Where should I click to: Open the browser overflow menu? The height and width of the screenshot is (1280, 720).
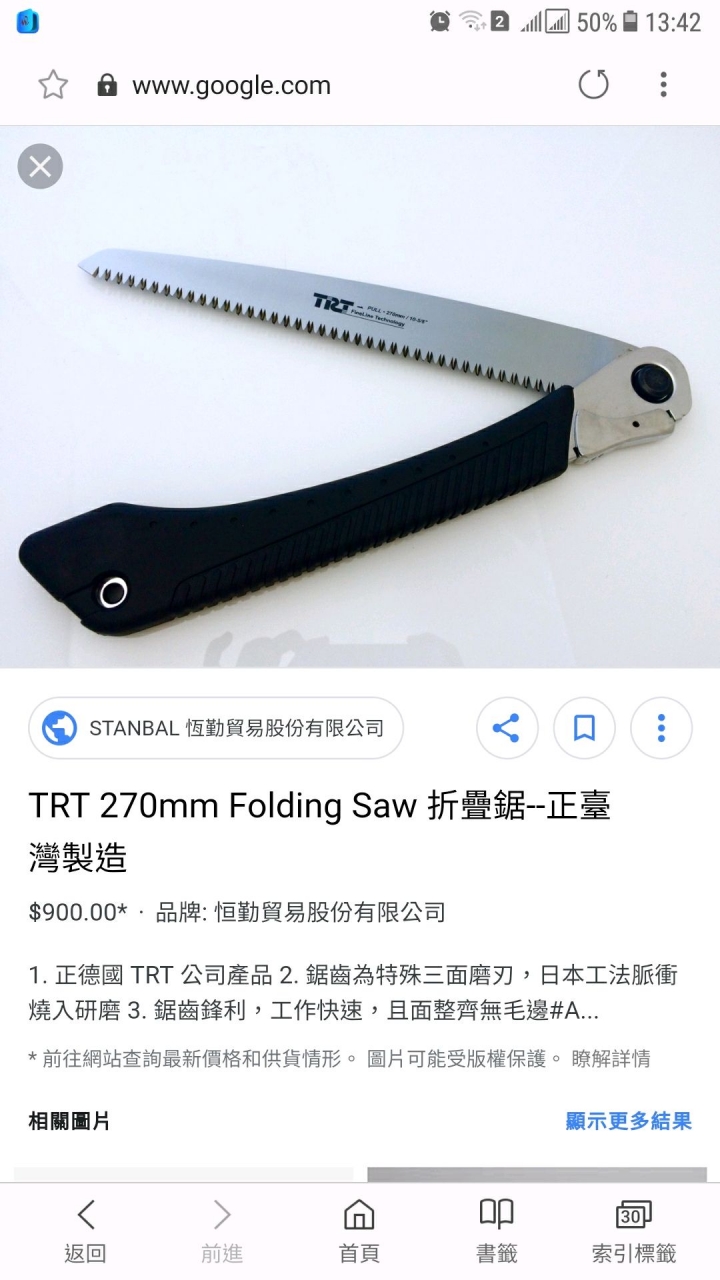tap(663, 85)
